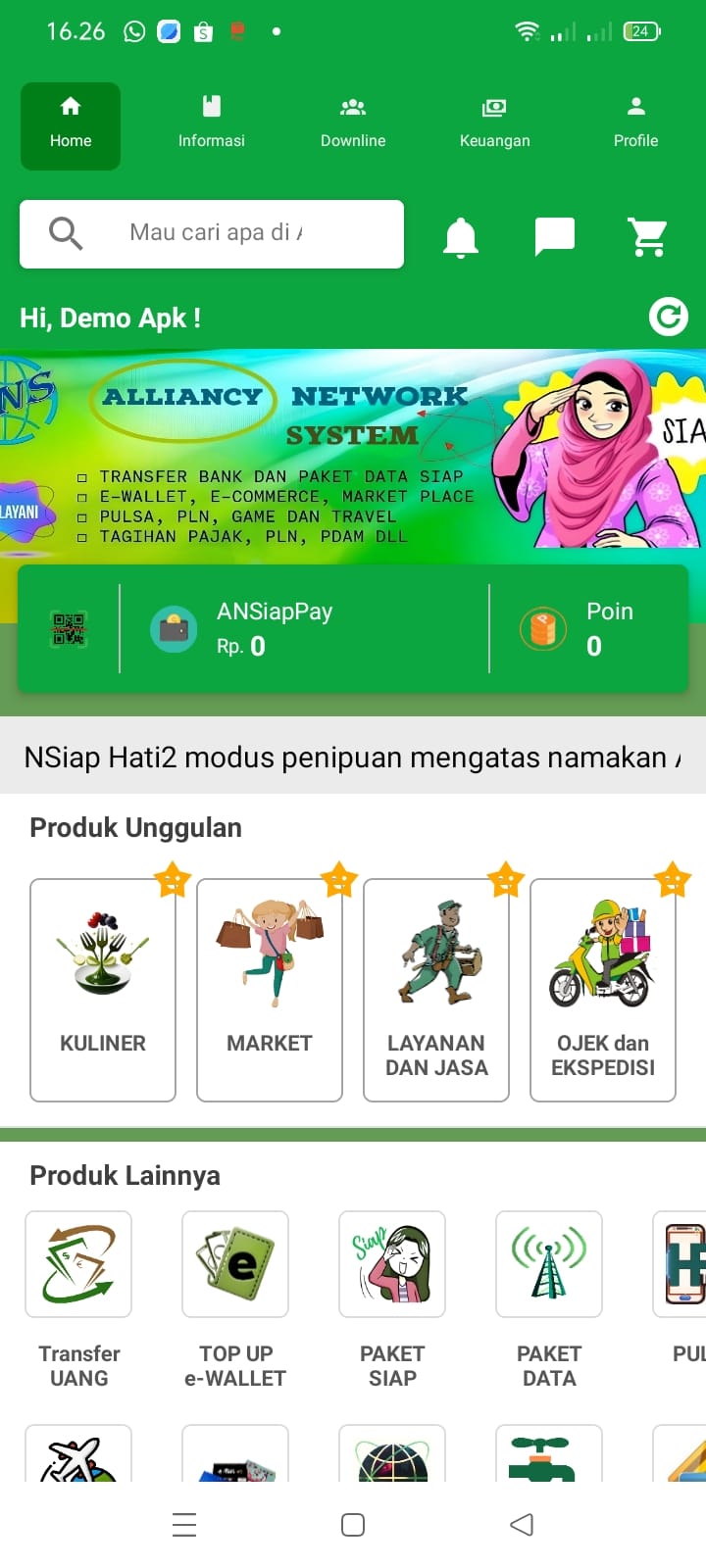This screenshot has height=1568, width=706.
Task: Open notifications via the bell icon
Action: point(460,235)
